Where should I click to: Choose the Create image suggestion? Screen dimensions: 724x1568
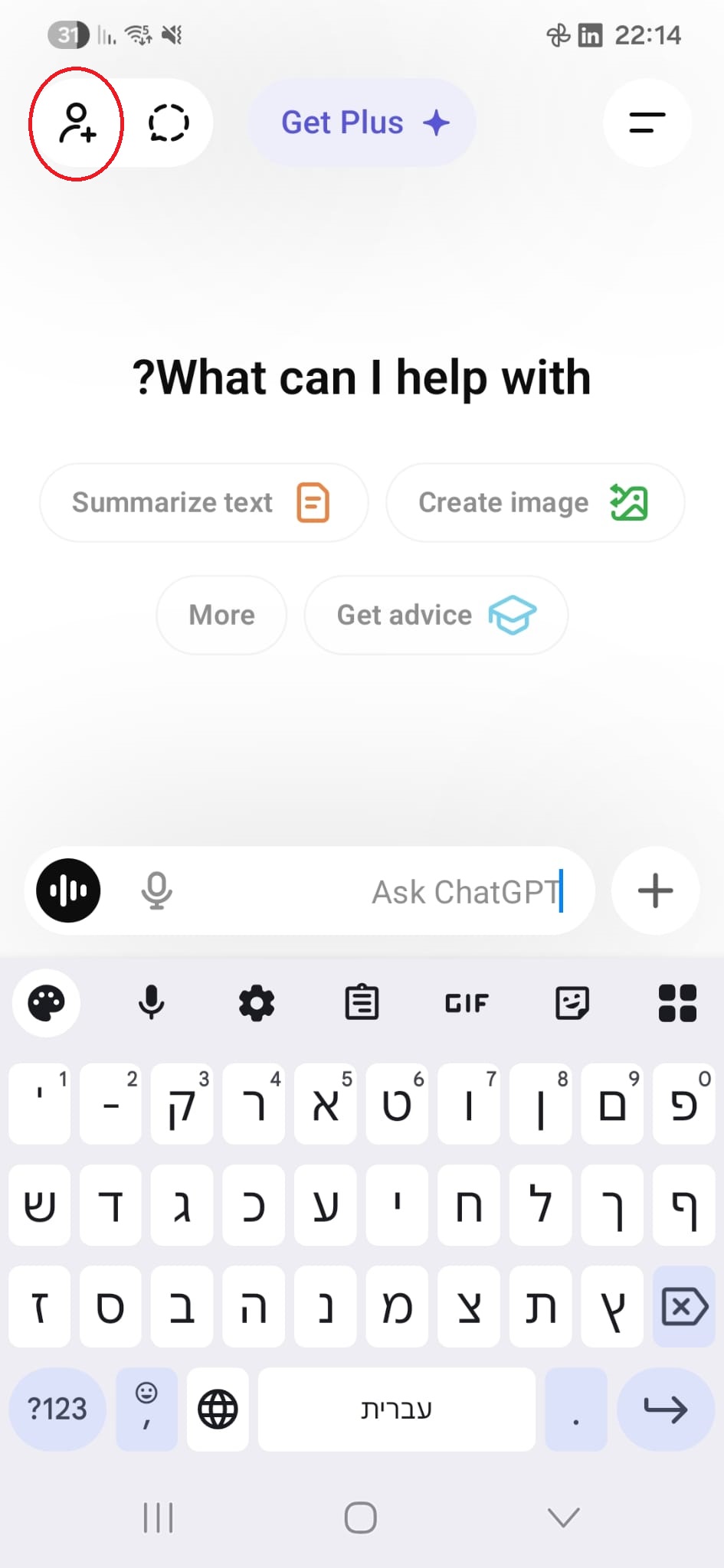tap(535, 503)
